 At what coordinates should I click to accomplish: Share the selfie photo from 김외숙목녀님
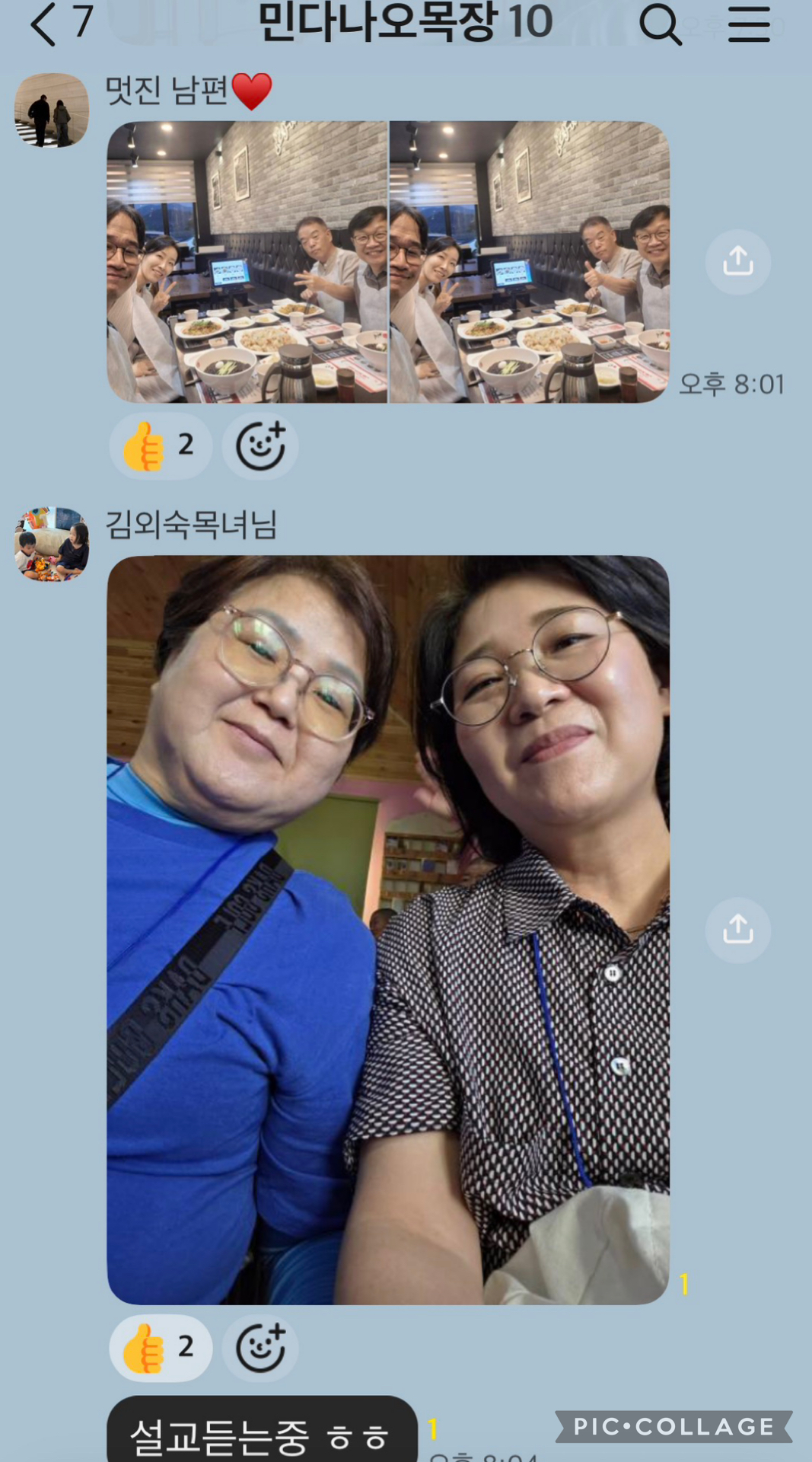pyautogui.click(x=737, y=930)
